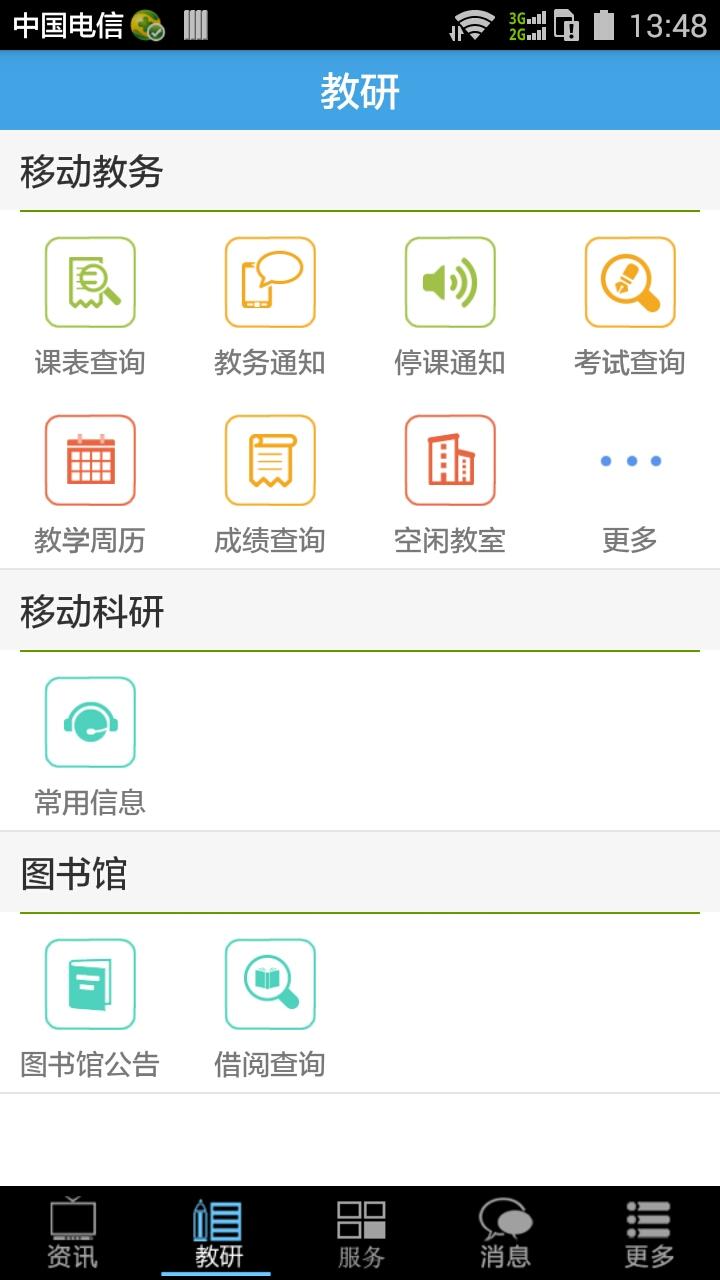Select the 教研 tab in bottom navigation
Image resolution: width=720 pixels, height=1280 pixels.
[216, 1230]
